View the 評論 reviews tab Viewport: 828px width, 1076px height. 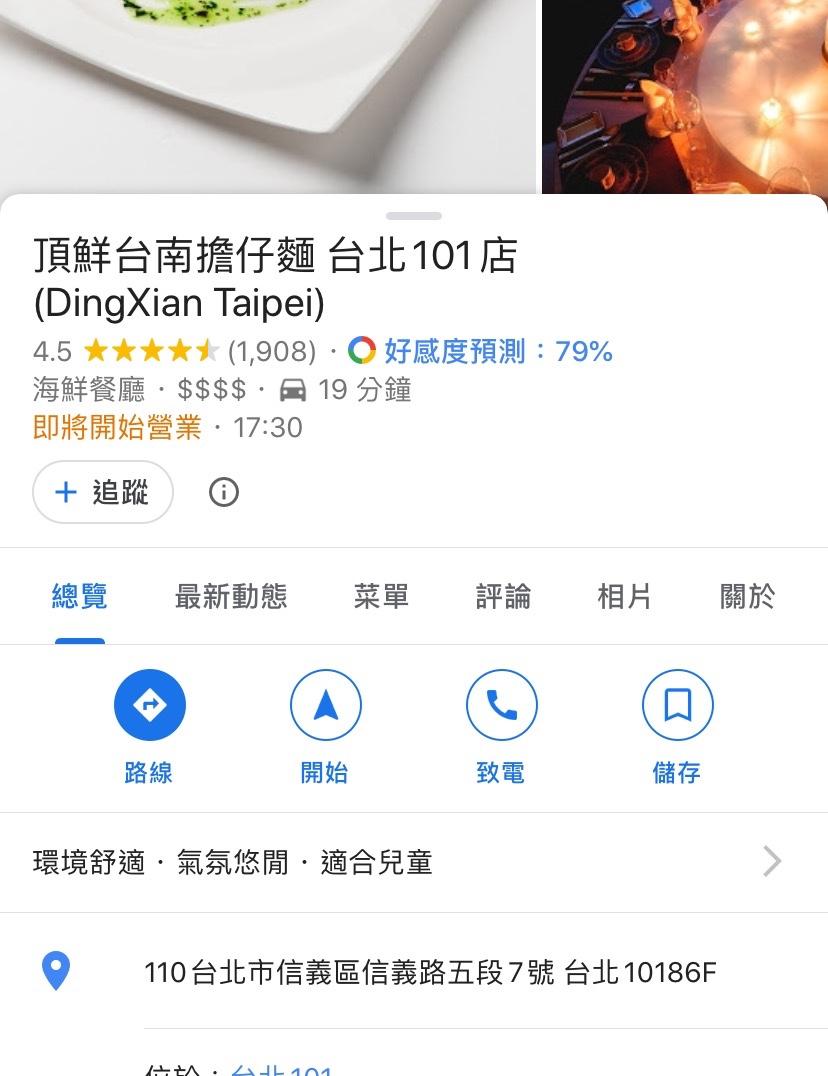click(x=503, y=597)
